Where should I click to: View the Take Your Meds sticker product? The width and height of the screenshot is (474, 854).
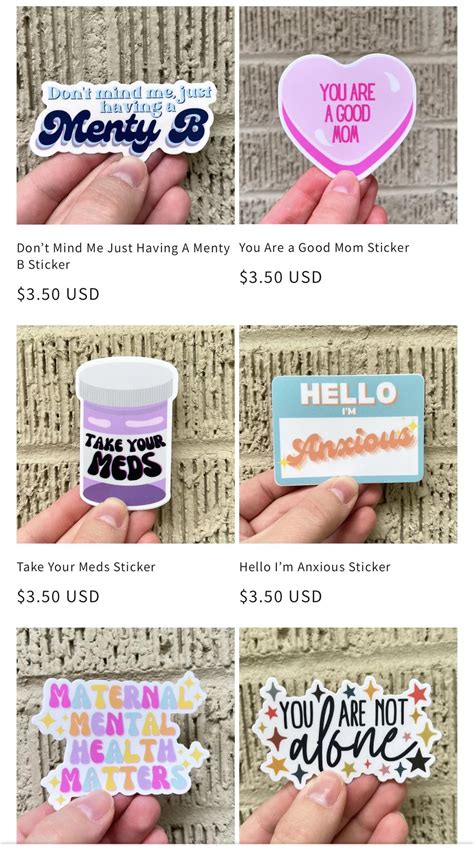pyautogui.click(x=125, y=434)
